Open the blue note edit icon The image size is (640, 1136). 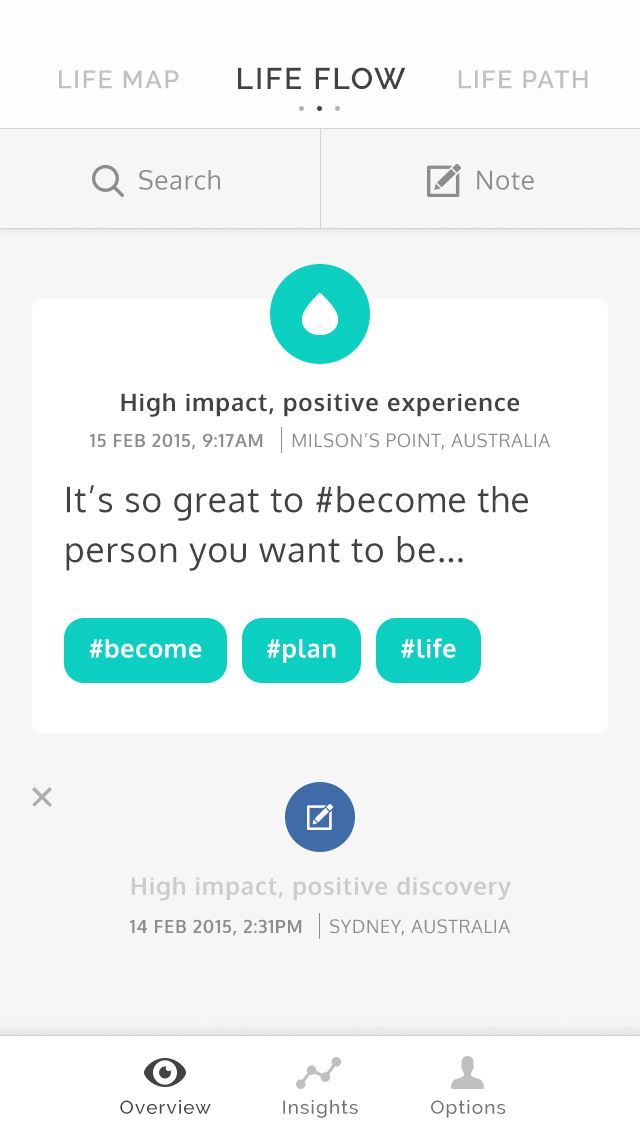pos(320,816)
